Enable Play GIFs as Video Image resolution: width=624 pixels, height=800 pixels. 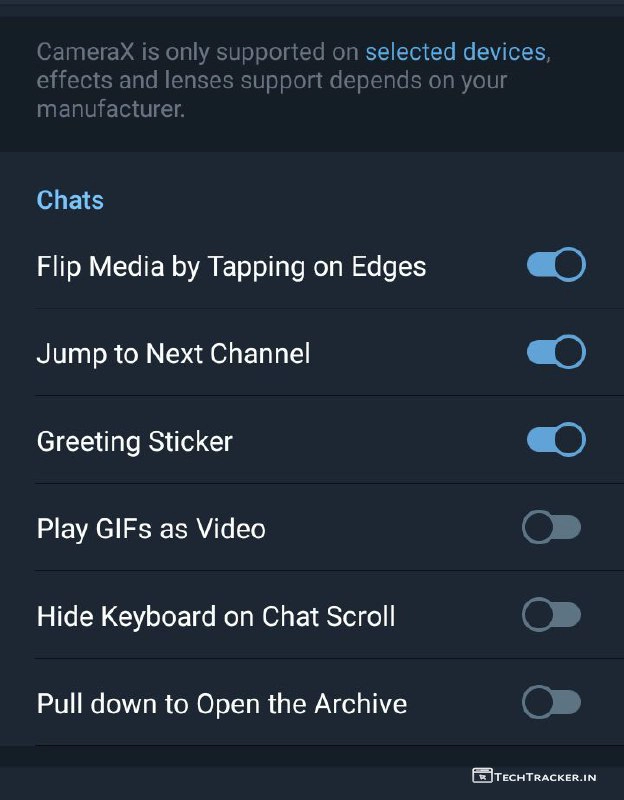point(552,528)
